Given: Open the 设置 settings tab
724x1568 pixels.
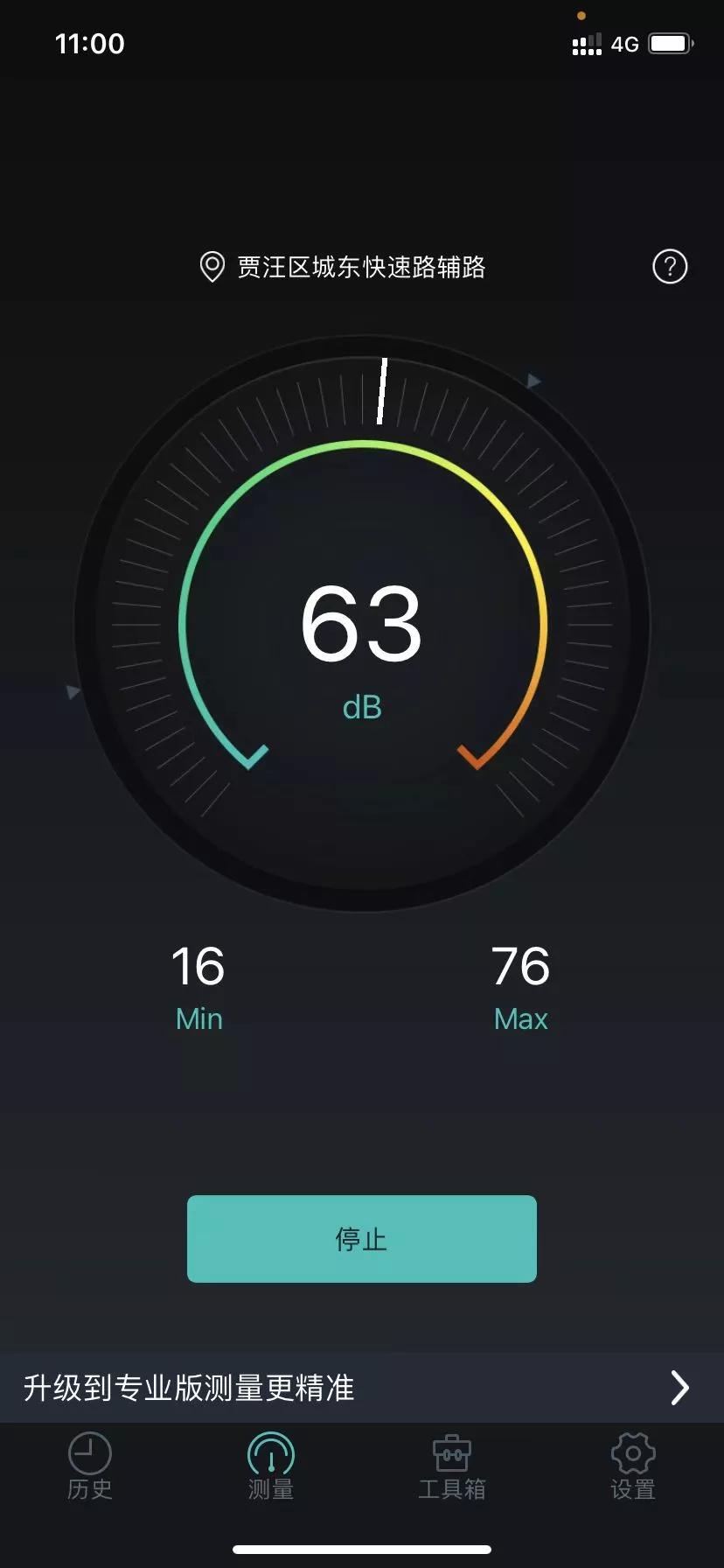Looking at the screenshot, I should (x=633, y=1466).
